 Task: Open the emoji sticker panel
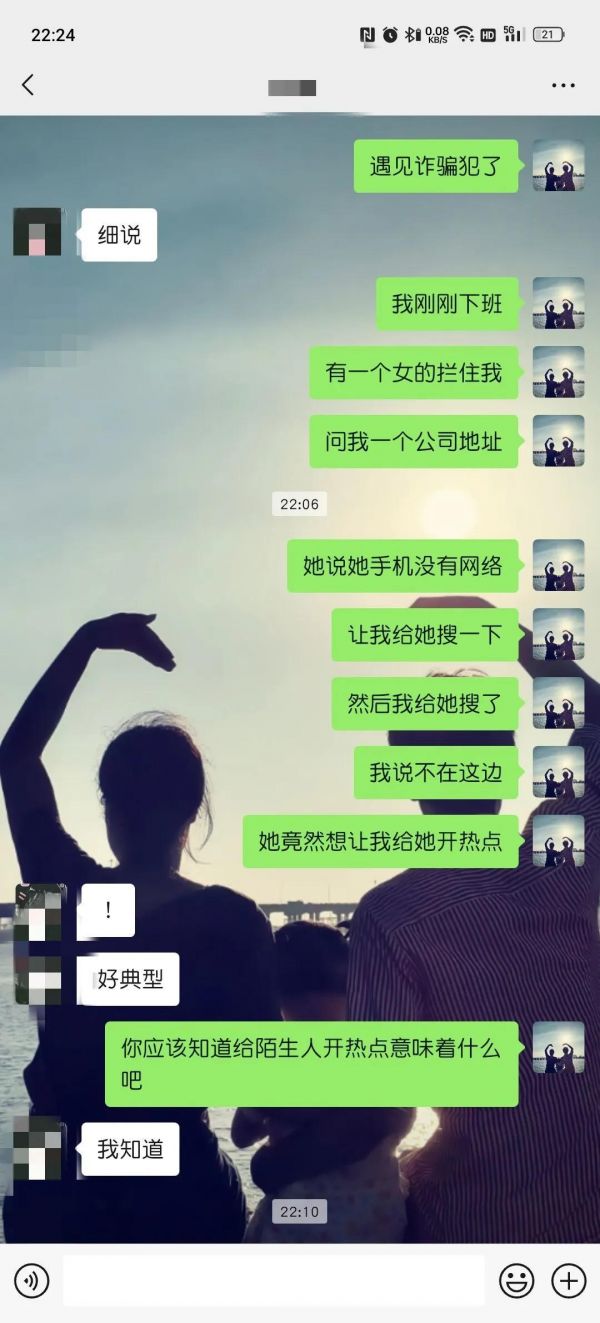[x=516, y=1280]
